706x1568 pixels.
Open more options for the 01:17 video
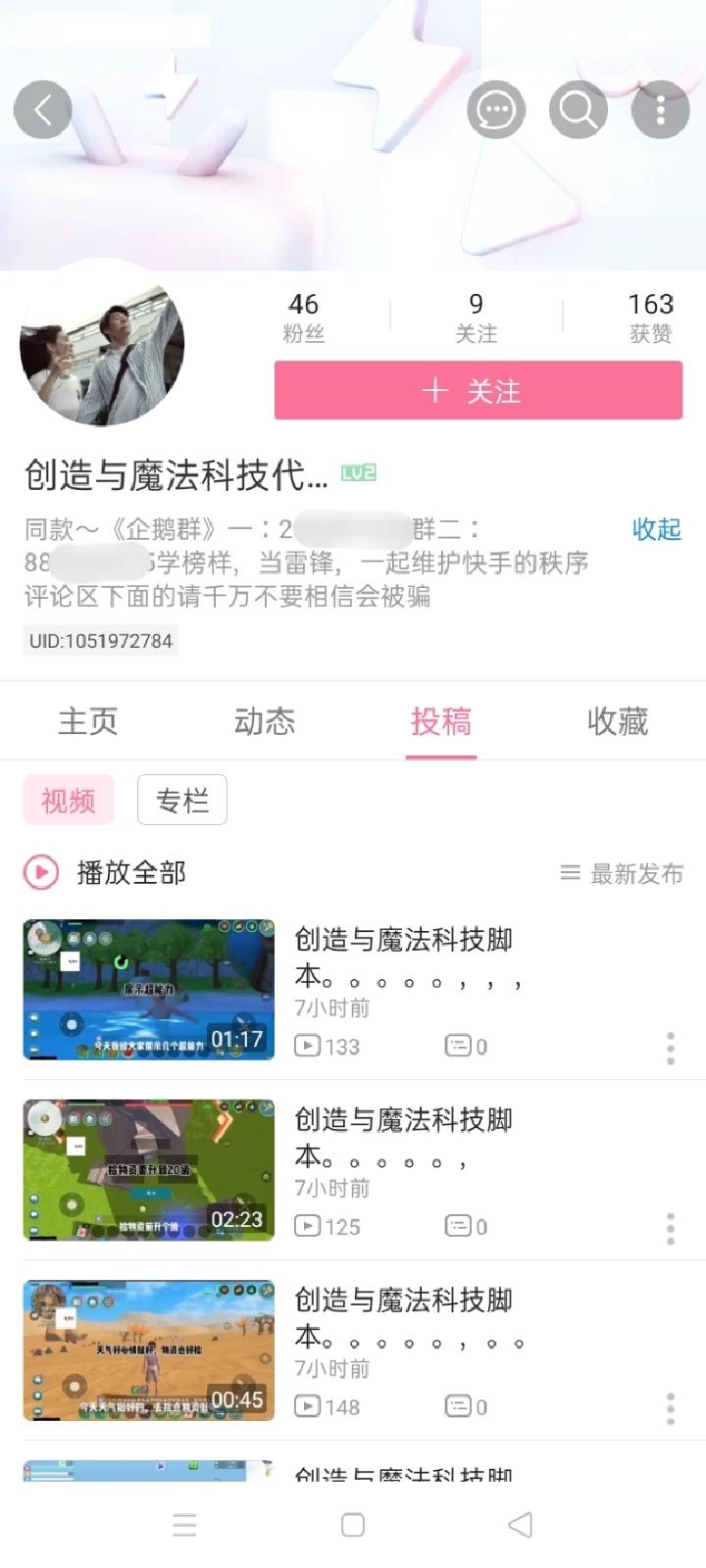pos(671,1048)
